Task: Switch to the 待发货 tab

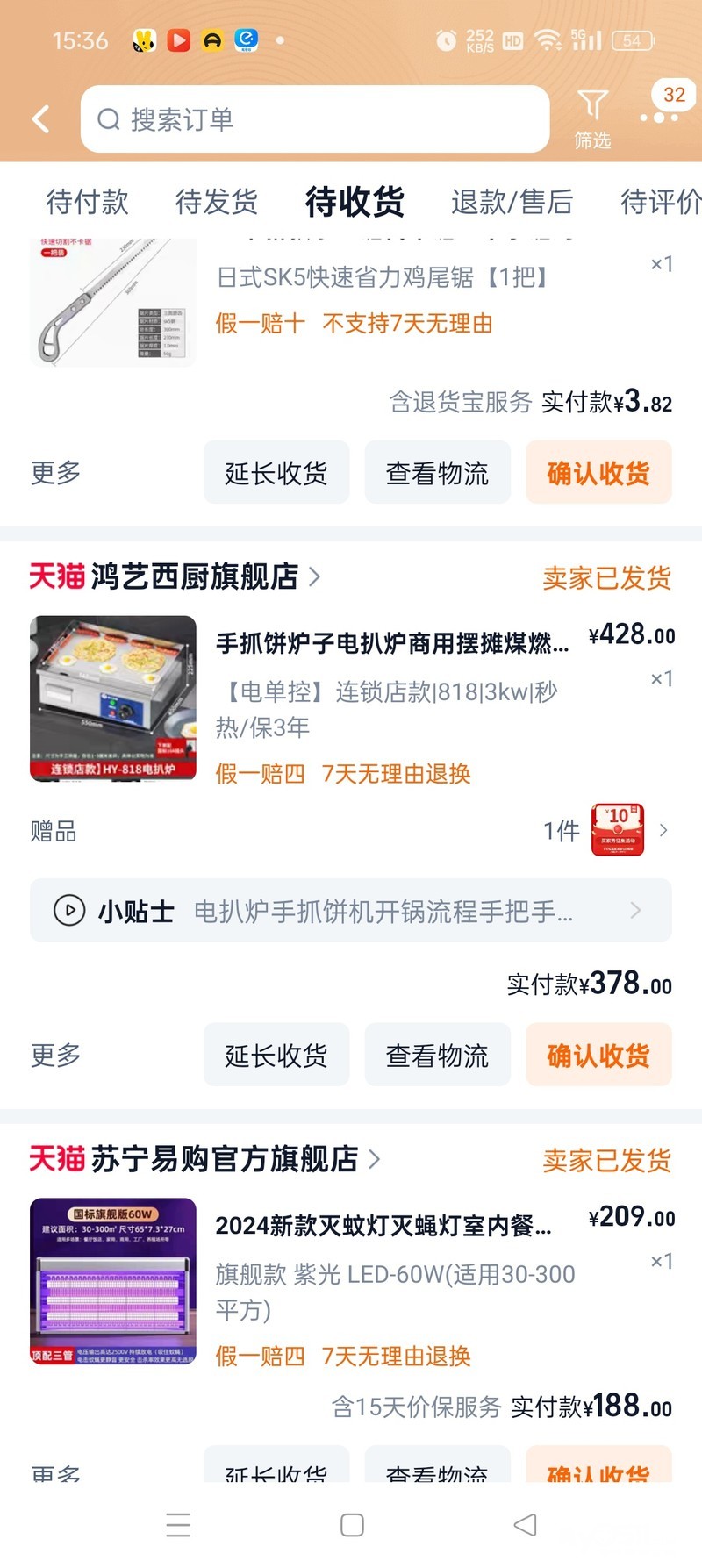Action: [x=216, y=202]
